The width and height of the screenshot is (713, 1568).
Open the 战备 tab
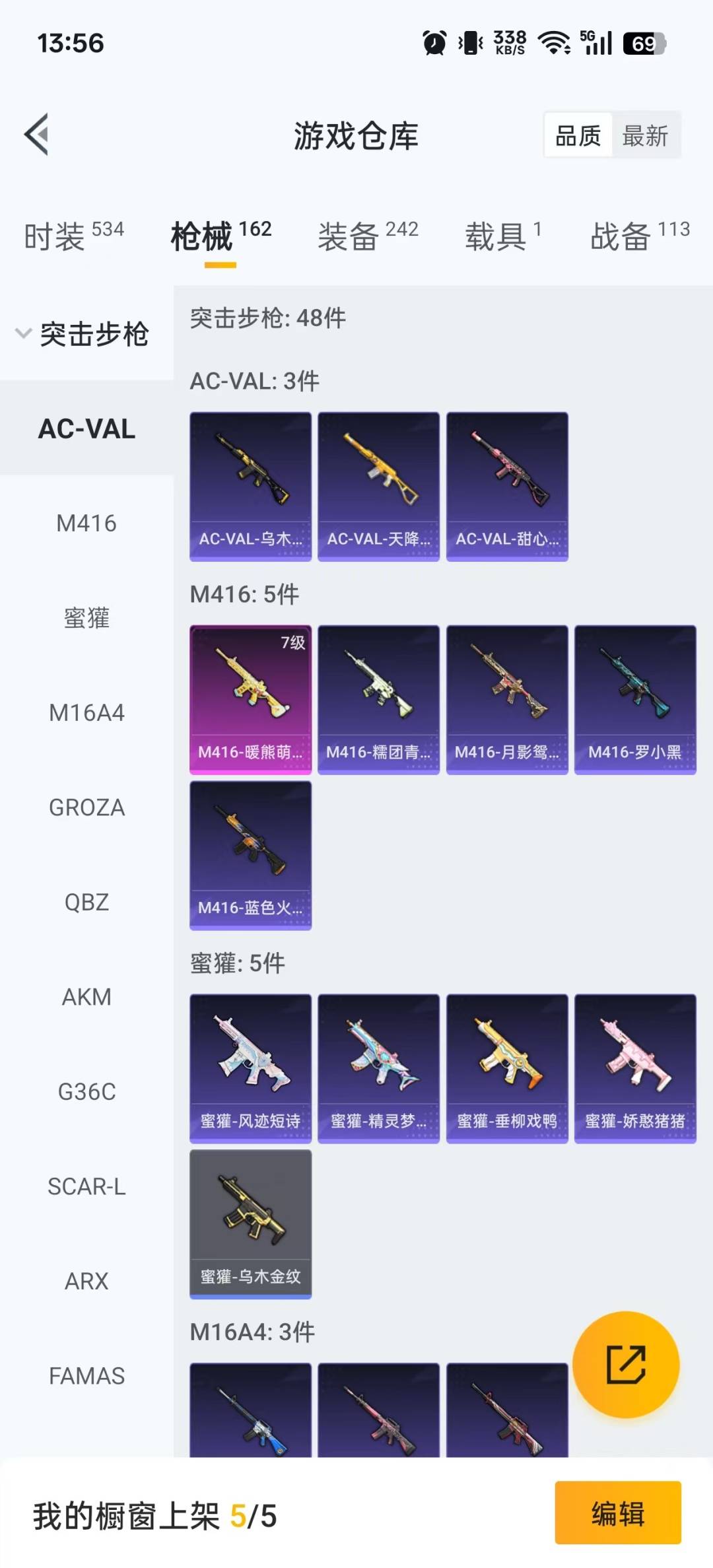[x=639, y=236]
